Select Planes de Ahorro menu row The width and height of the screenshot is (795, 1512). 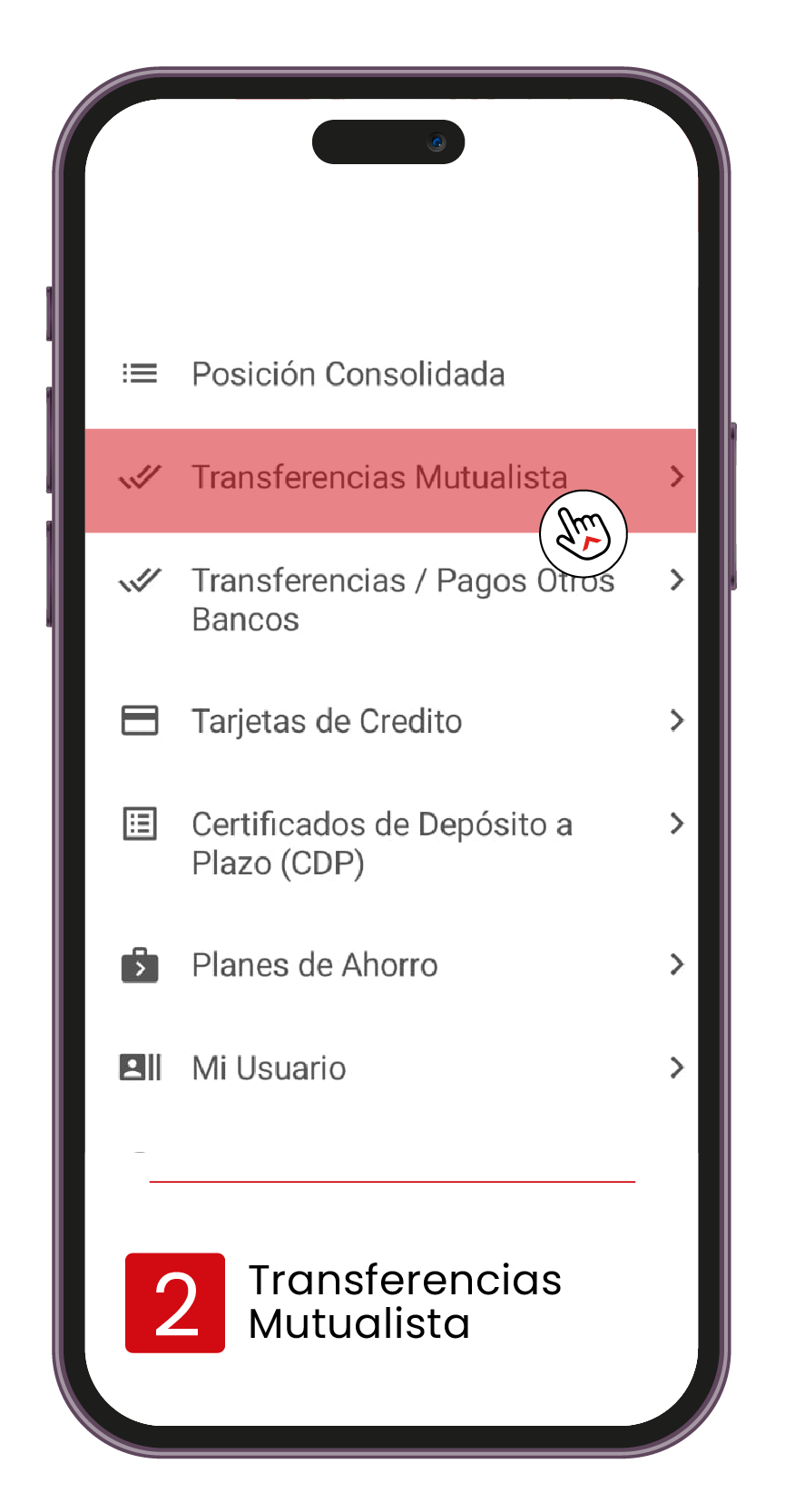(314, 965)
